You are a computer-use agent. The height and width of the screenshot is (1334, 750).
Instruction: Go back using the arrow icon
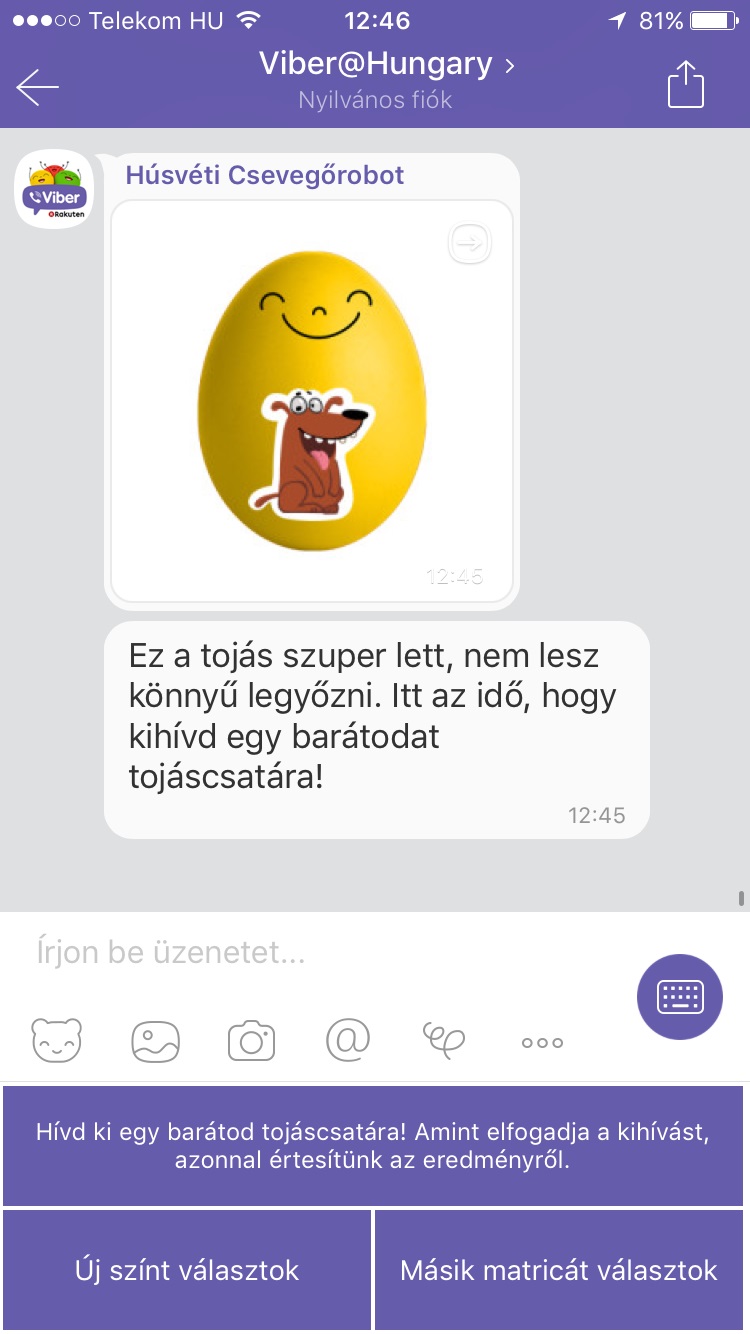(x=38, y=87)
